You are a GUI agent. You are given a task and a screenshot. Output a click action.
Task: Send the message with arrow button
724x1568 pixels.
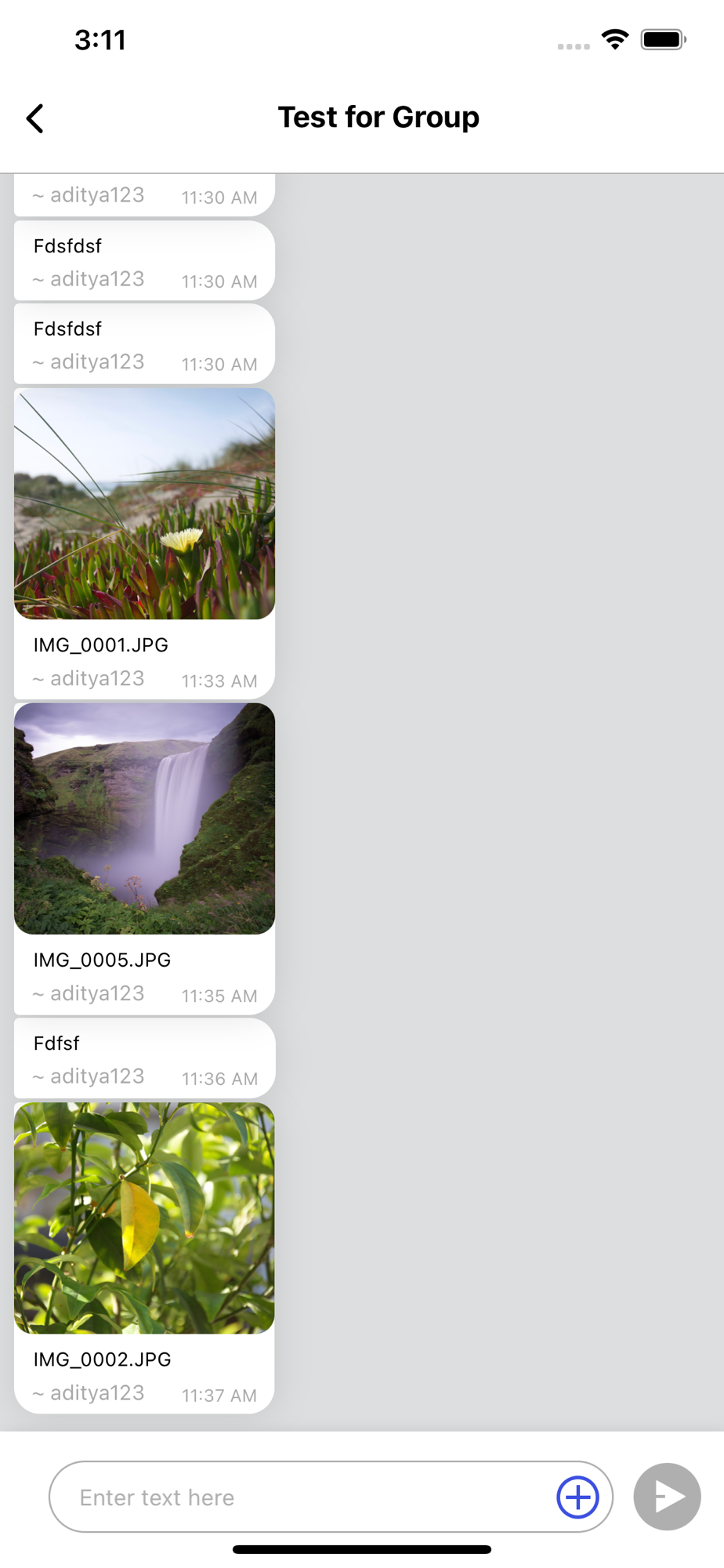coord(667,1497)
